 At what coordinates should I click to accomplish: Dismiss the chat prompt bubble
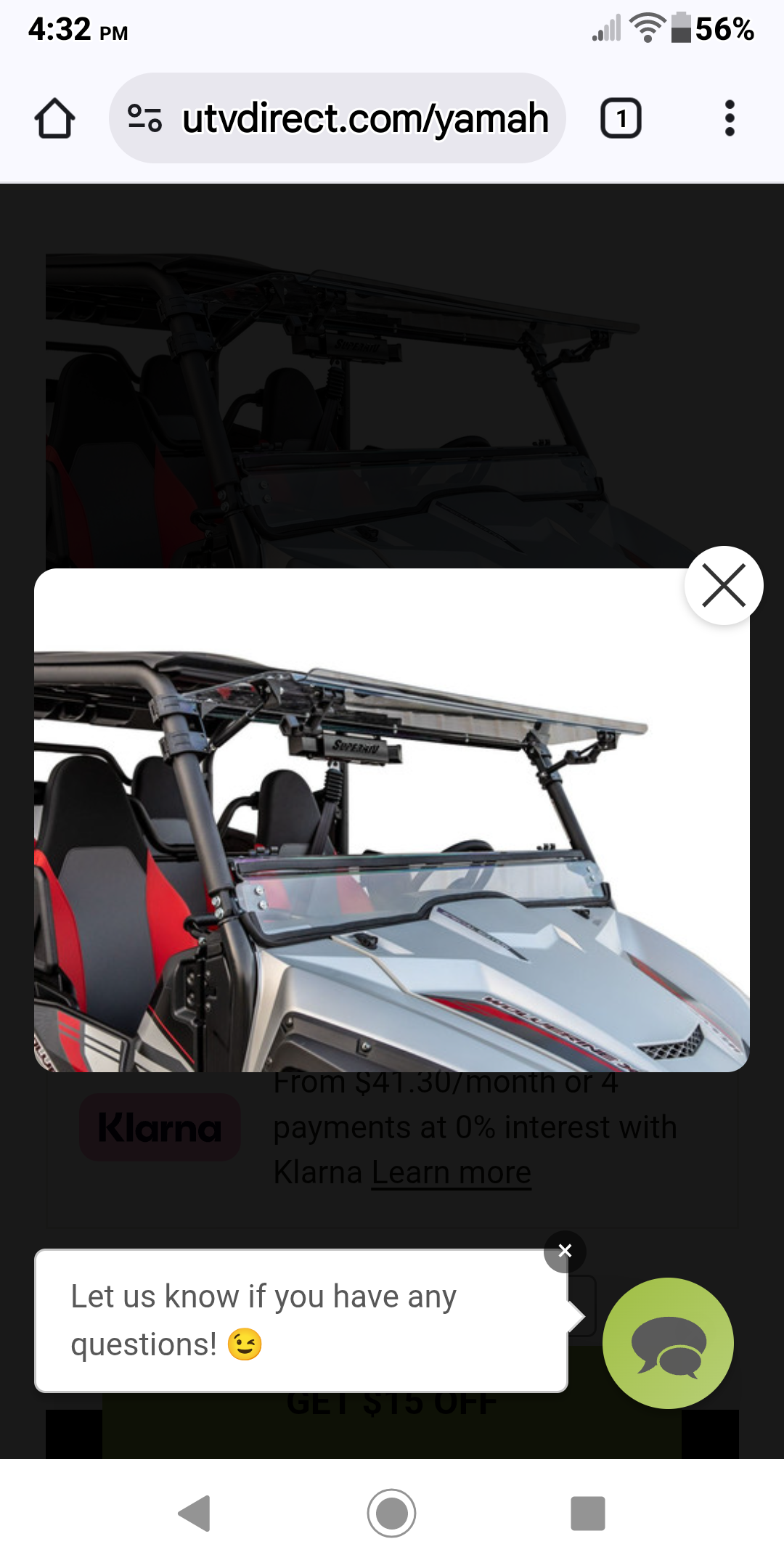pyautogui.click(x=565, y=1251)
